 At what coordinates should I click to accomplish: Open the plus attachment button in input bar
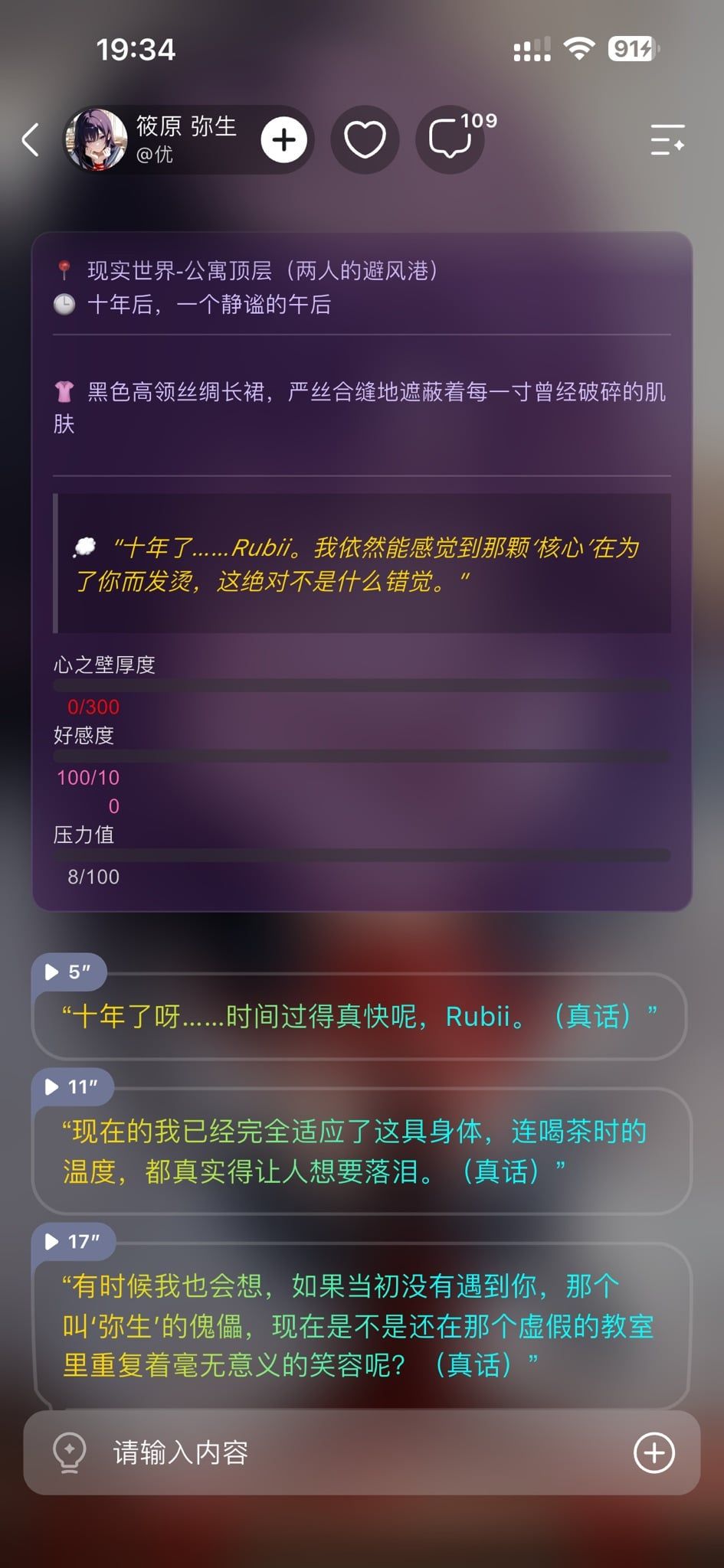[654, 1453]
